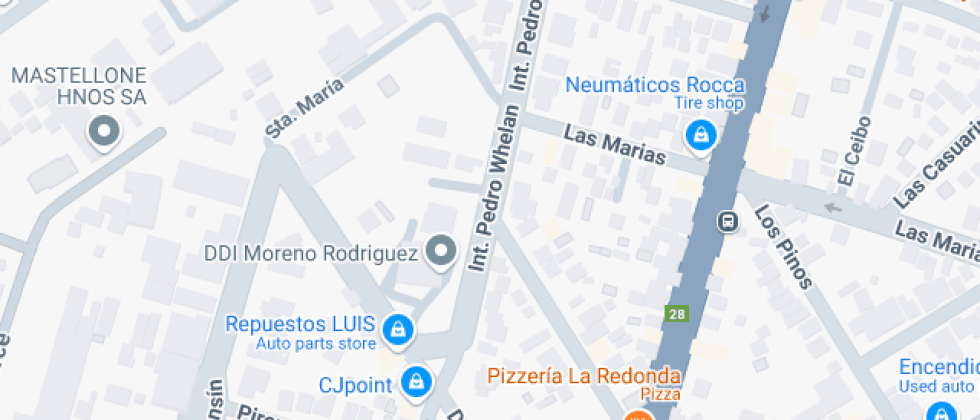Open the Pizzería La Redonda place label
This screenshot has height=420, width=980.
click(583, 376)
